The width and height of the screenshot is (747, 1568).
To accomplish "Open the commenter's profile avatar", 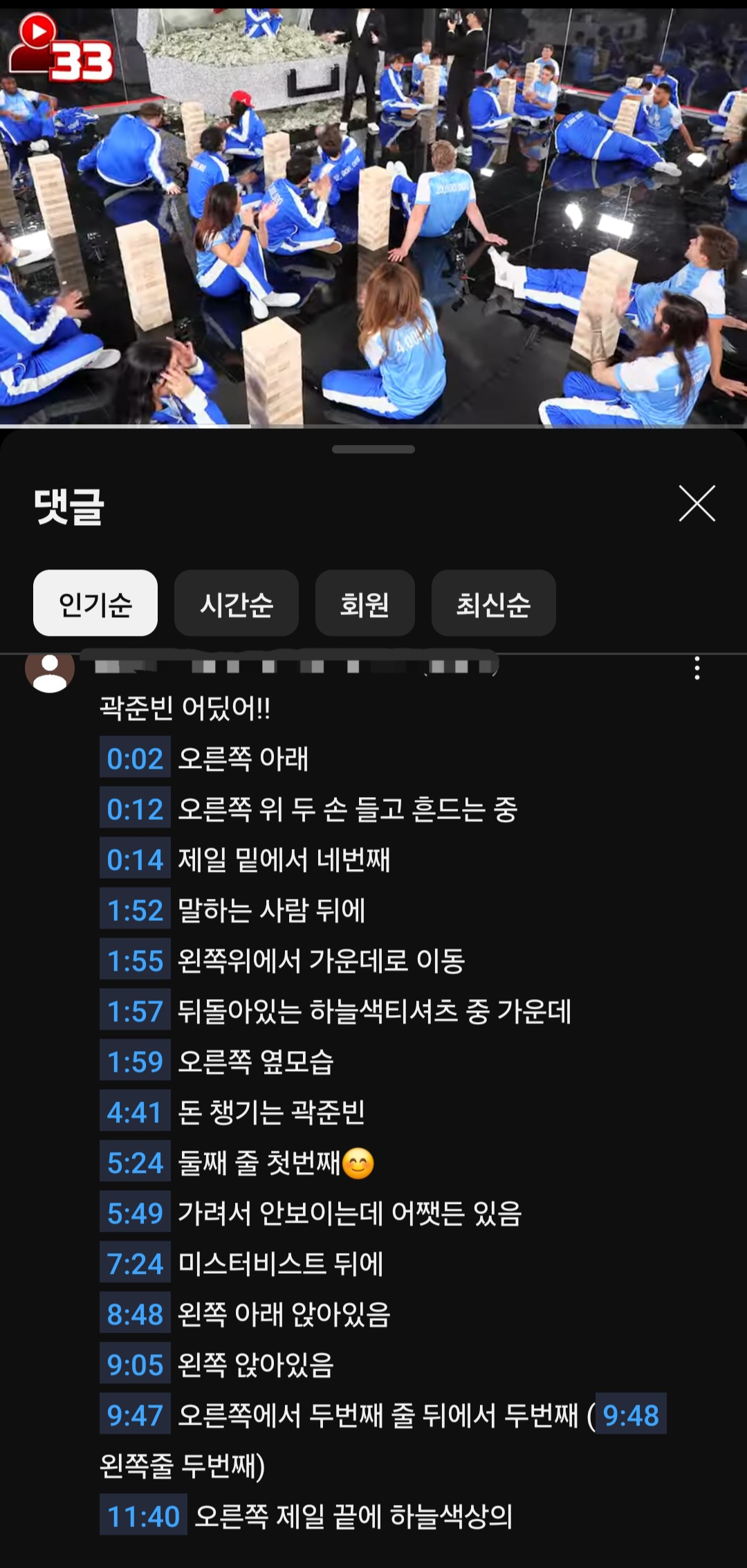I will pyautogui.click(x=50, y=670).
